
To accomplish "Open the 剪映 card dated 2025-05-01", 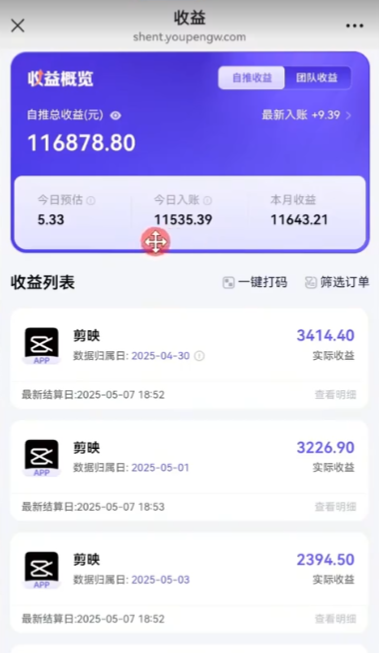I will coord(189,471).
